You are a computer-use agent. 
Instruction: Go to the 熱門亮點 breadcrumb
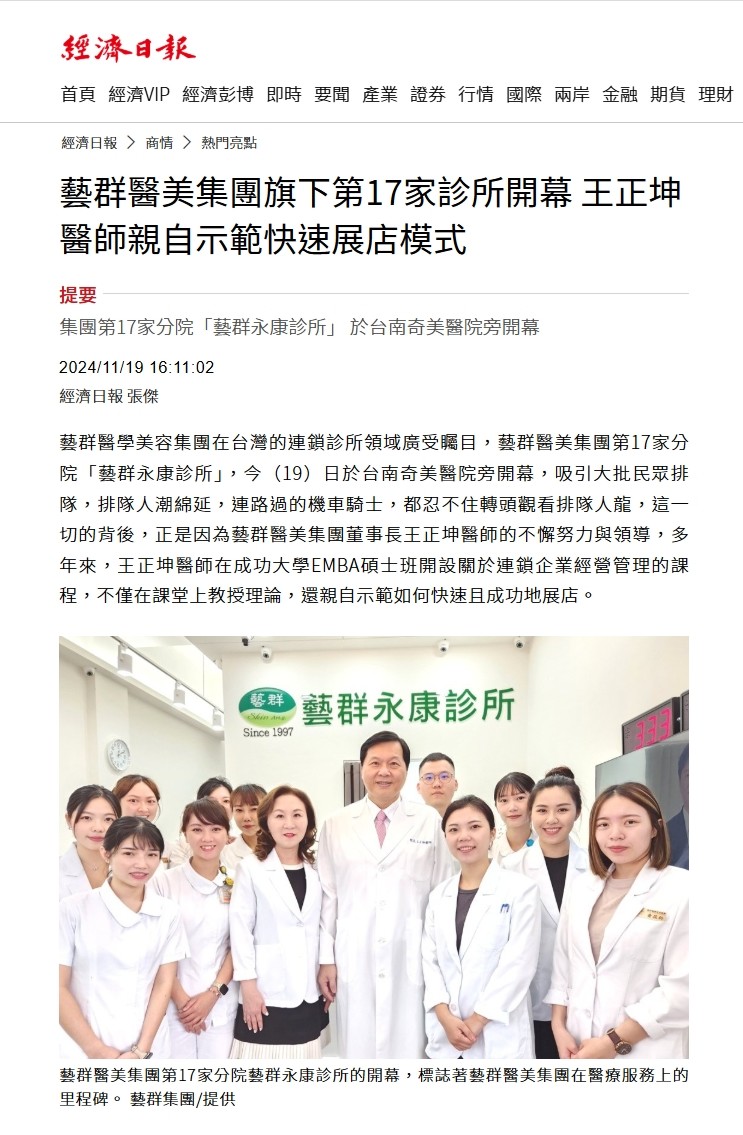click(x=229, y=143)
